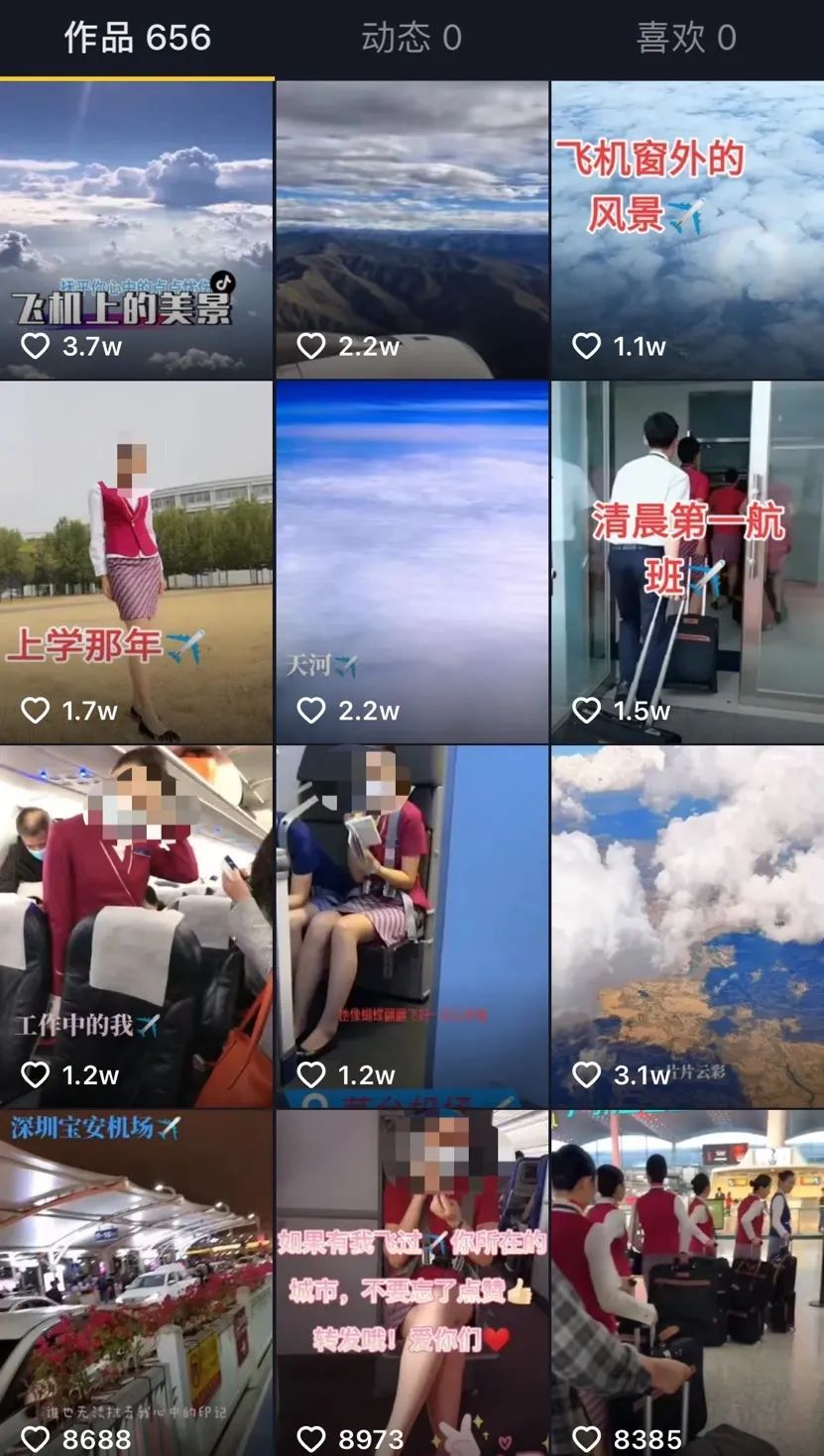Switch to the 喜欢 tab
824x1456 pixels.
(686, 38)
